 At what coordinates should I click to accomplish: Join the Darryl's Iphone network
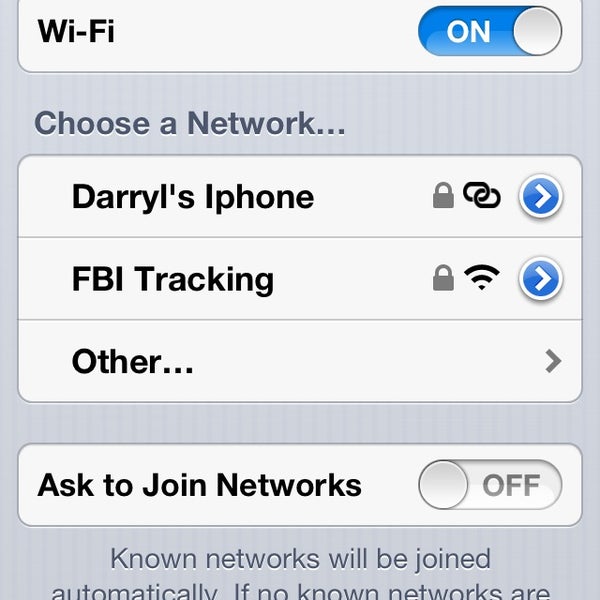193,197
